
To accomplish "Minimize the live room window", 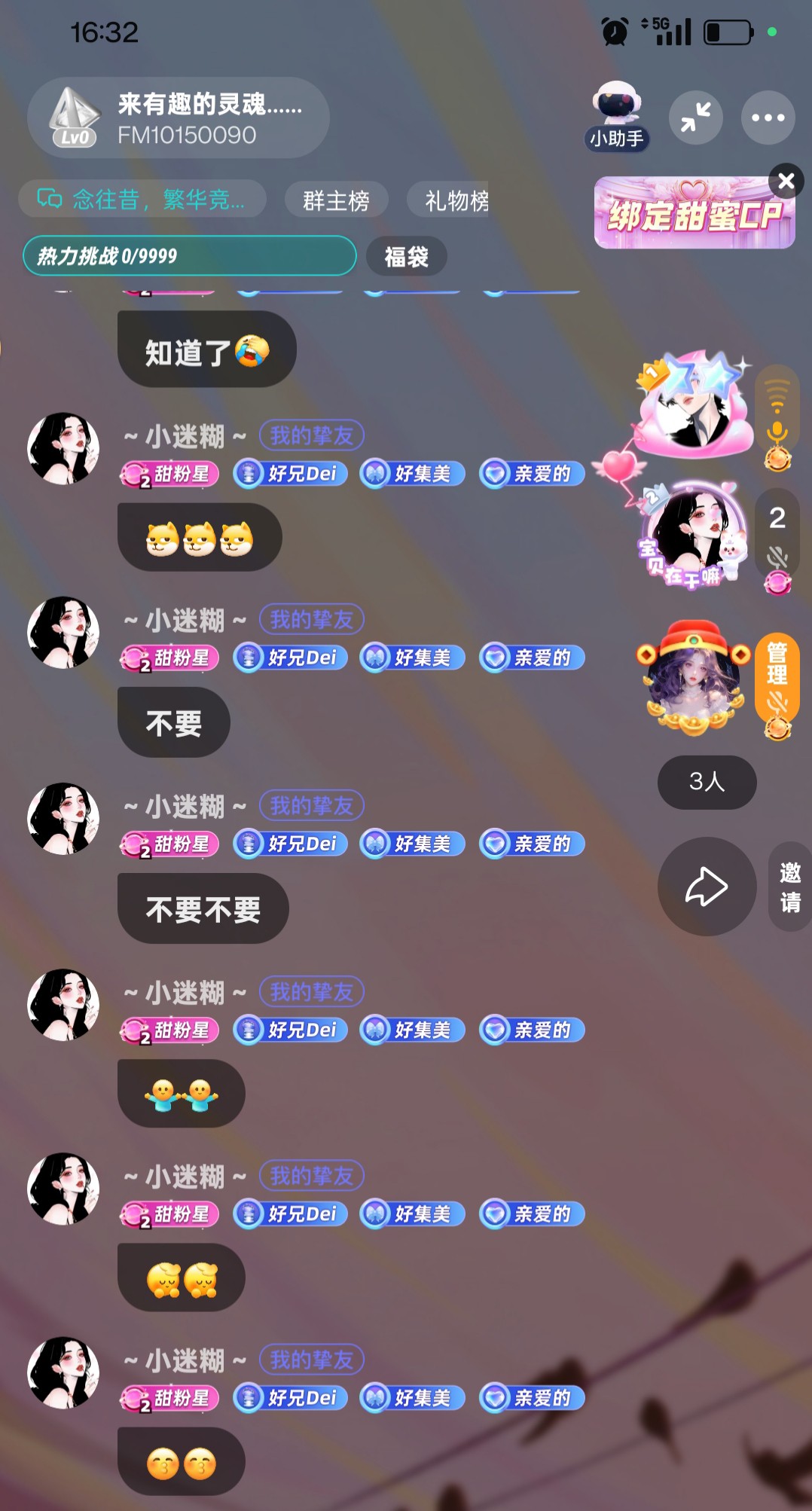I will click(x=695, y=118).
